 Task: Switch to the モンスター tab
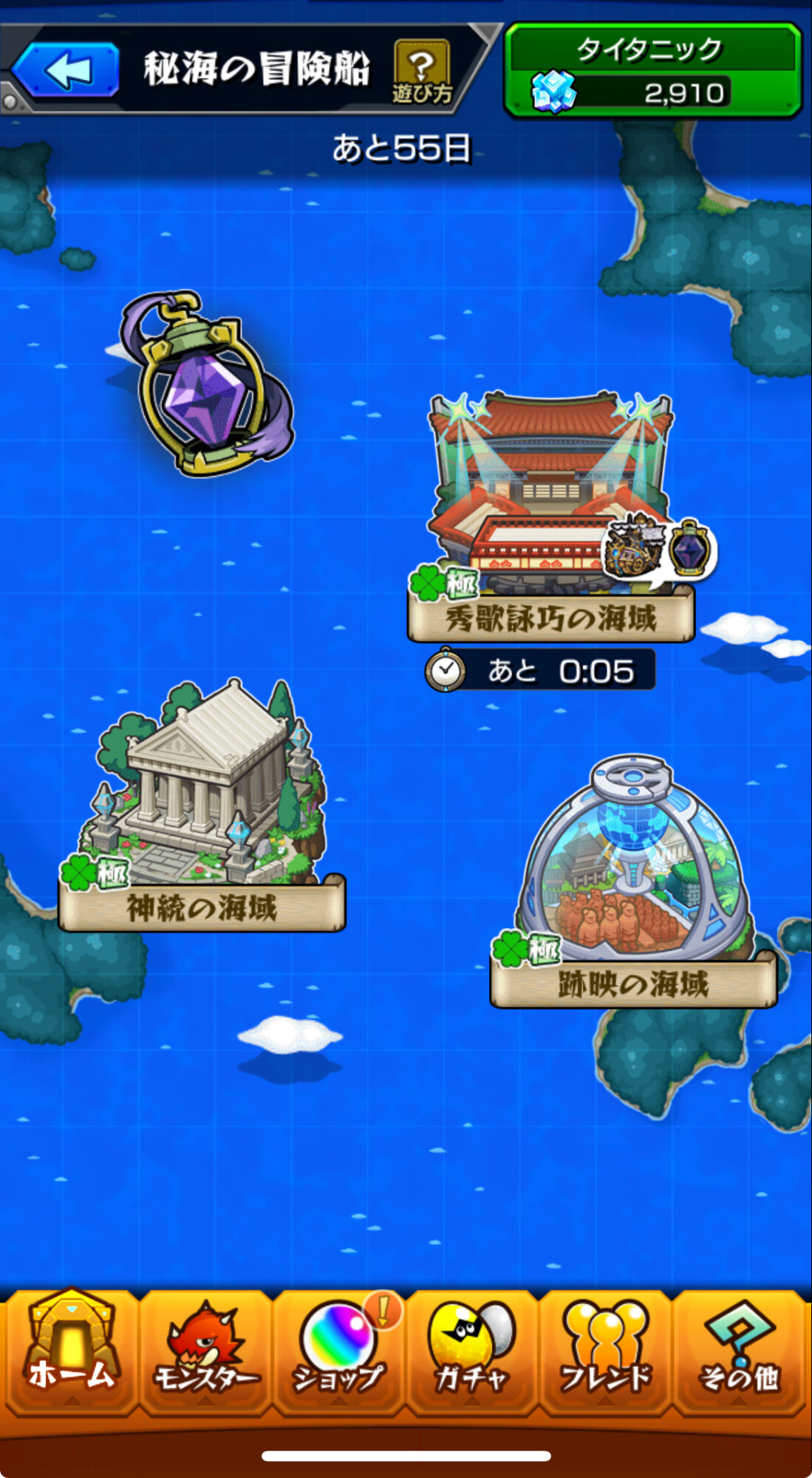click(x=205, y=1352)
